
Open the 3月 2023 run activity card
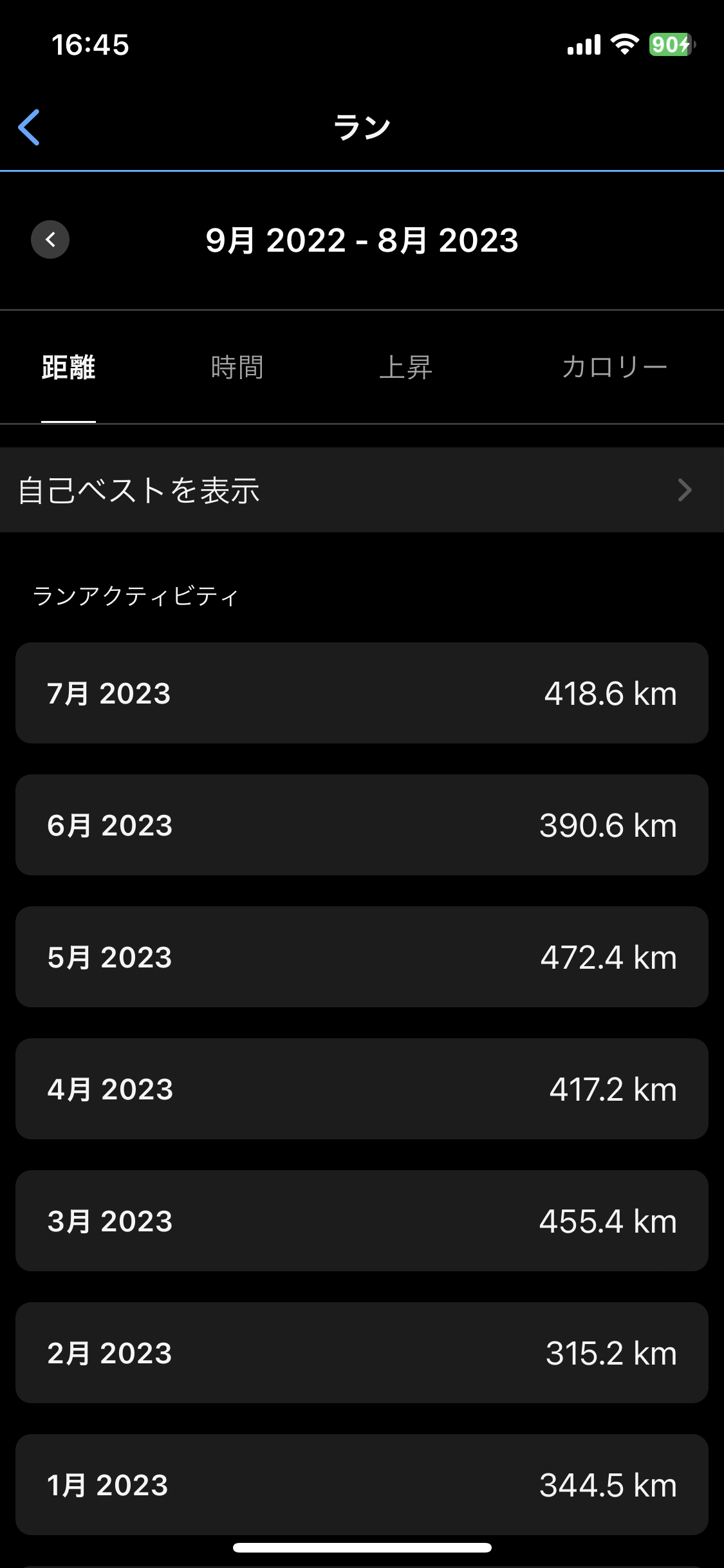coord(362,1221)
